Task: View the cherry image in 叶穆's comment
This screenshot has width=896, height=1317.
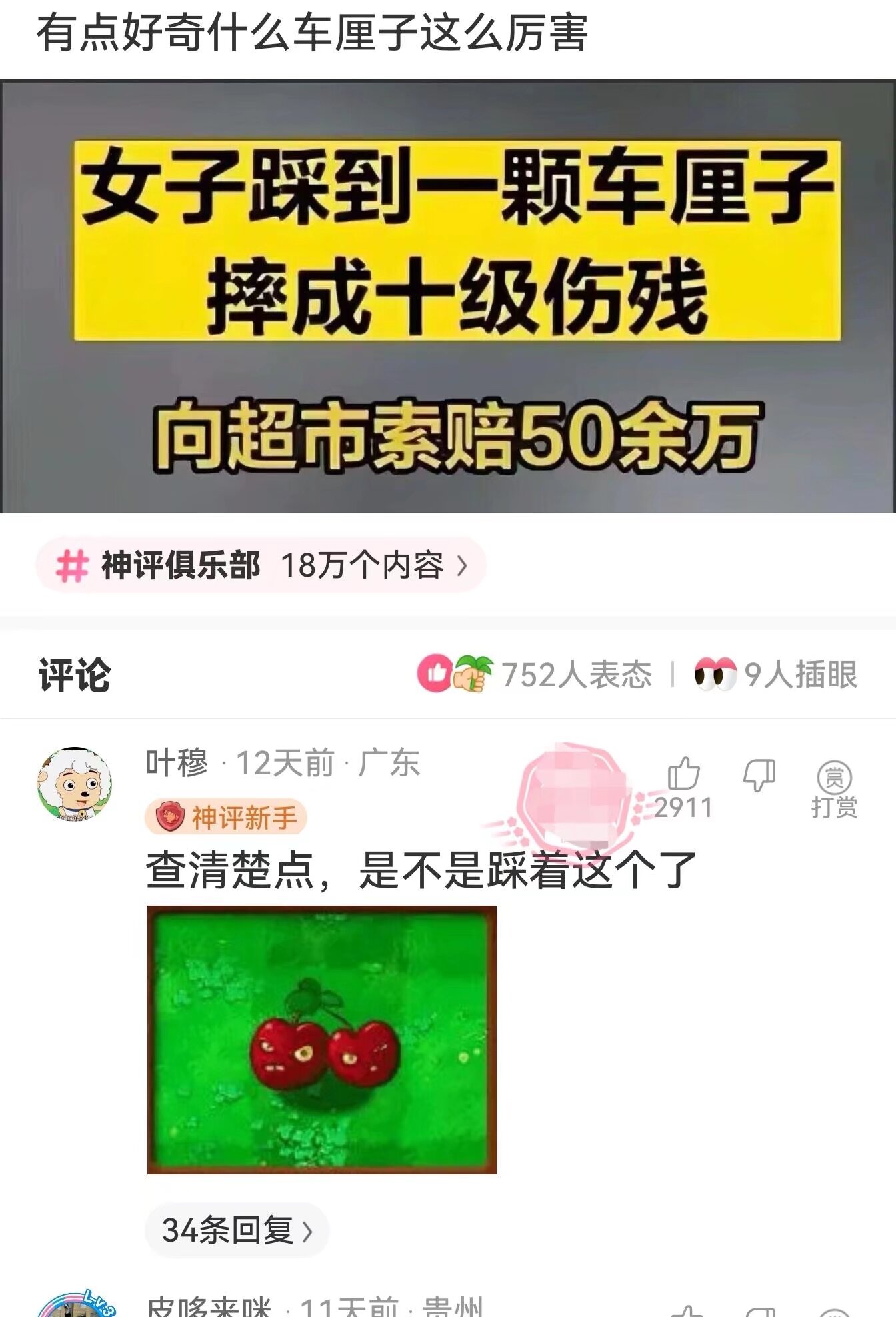Action: coord(322,1040)
